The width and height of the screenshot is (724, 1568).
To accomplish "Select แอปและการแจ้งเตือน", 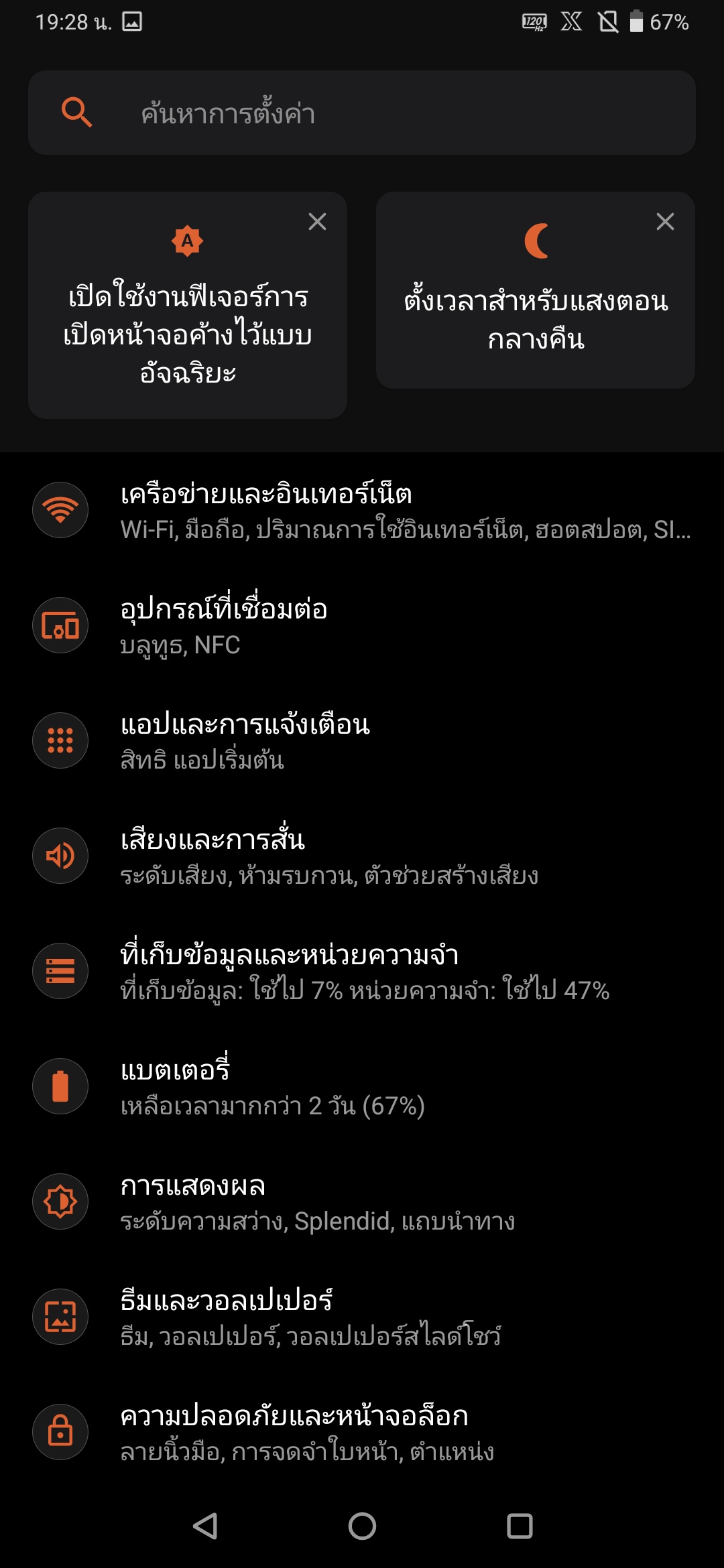I will click(362, 741).
